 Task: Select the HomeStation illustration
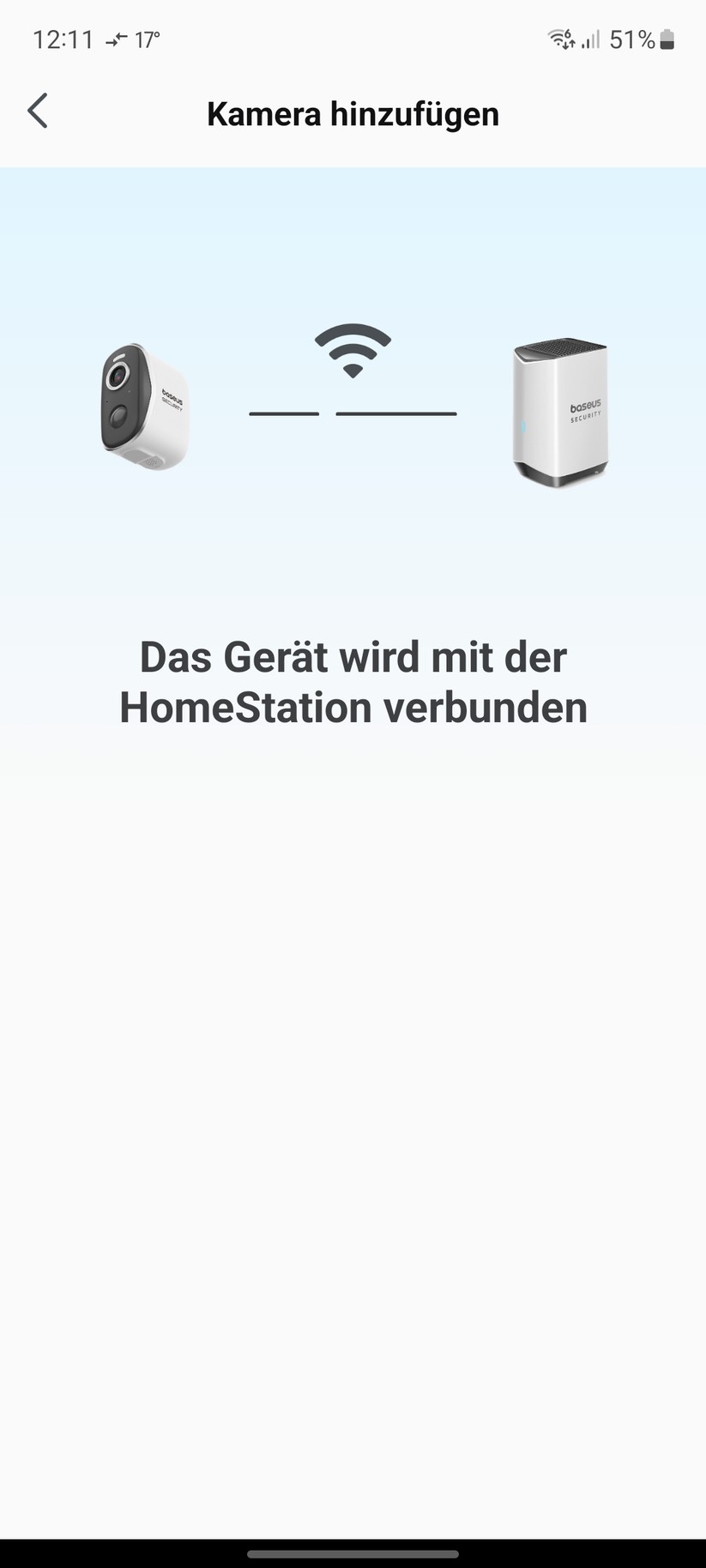click(x=561, y=410)
